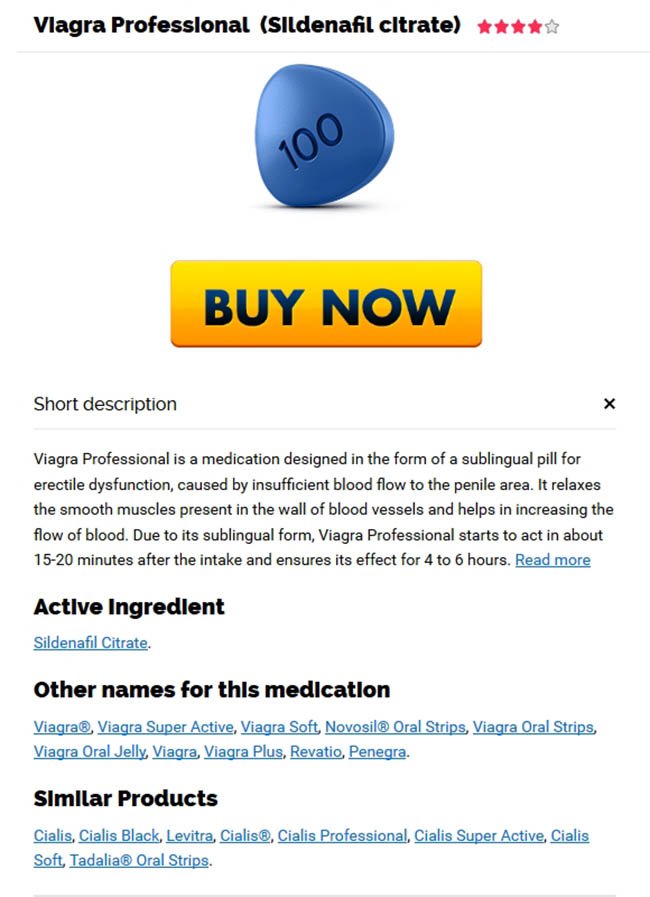Open the Cialis Black link
650x897 pixels.
click(x=119, y=836)
